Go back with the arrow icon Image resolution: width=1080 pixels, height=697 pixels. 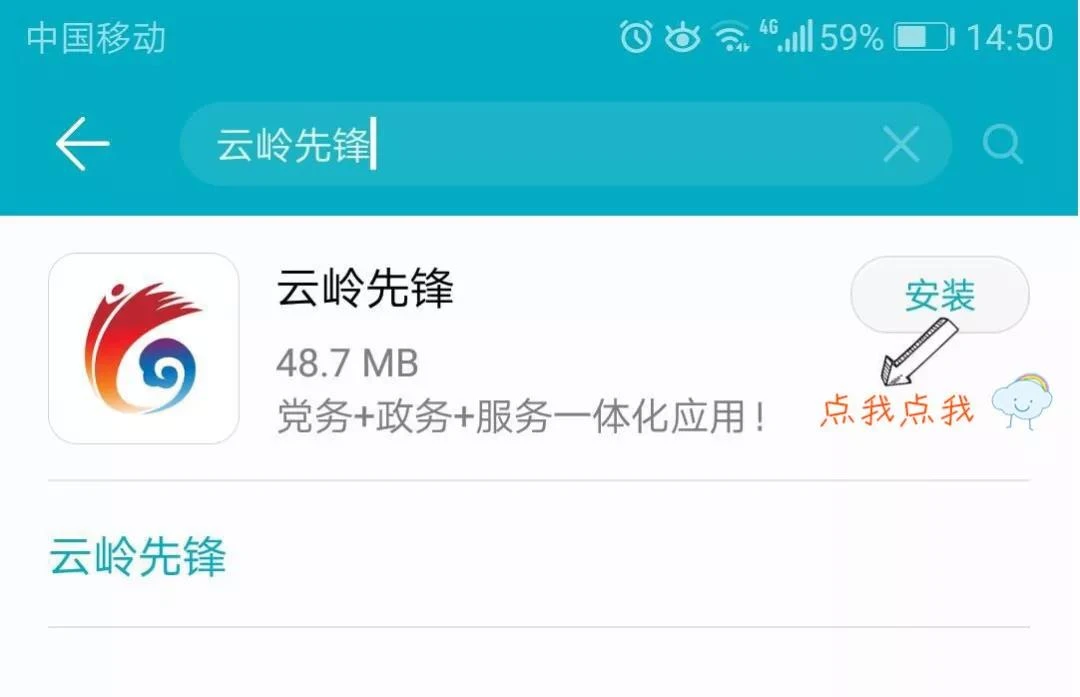(82, 146)
